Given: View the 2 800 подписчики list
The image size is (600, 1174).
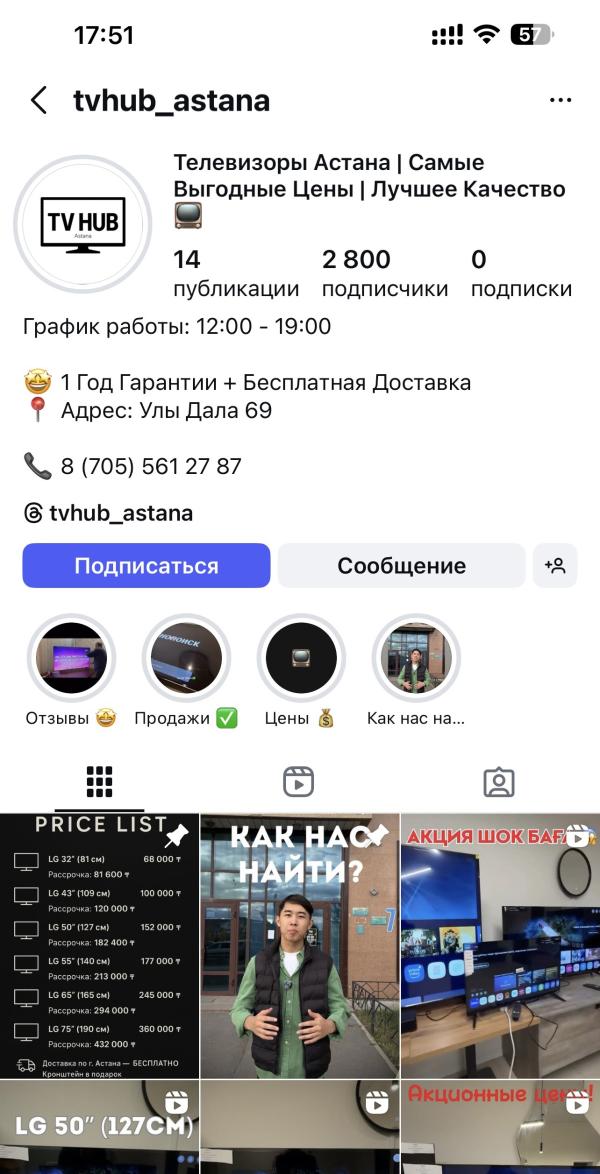Looking at the screenshot, I should point(384,273).
